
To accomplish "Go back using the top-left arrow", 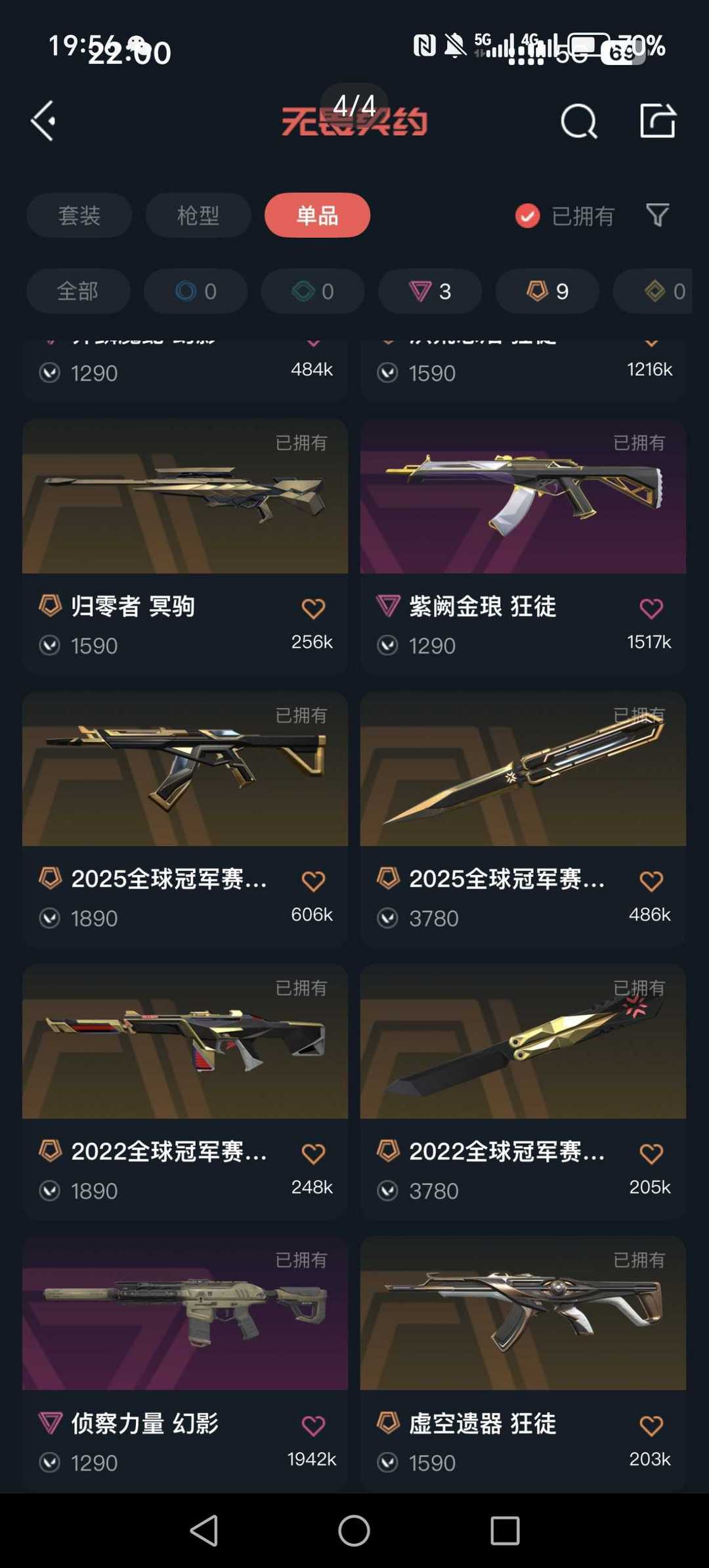I will click(43, 121).
